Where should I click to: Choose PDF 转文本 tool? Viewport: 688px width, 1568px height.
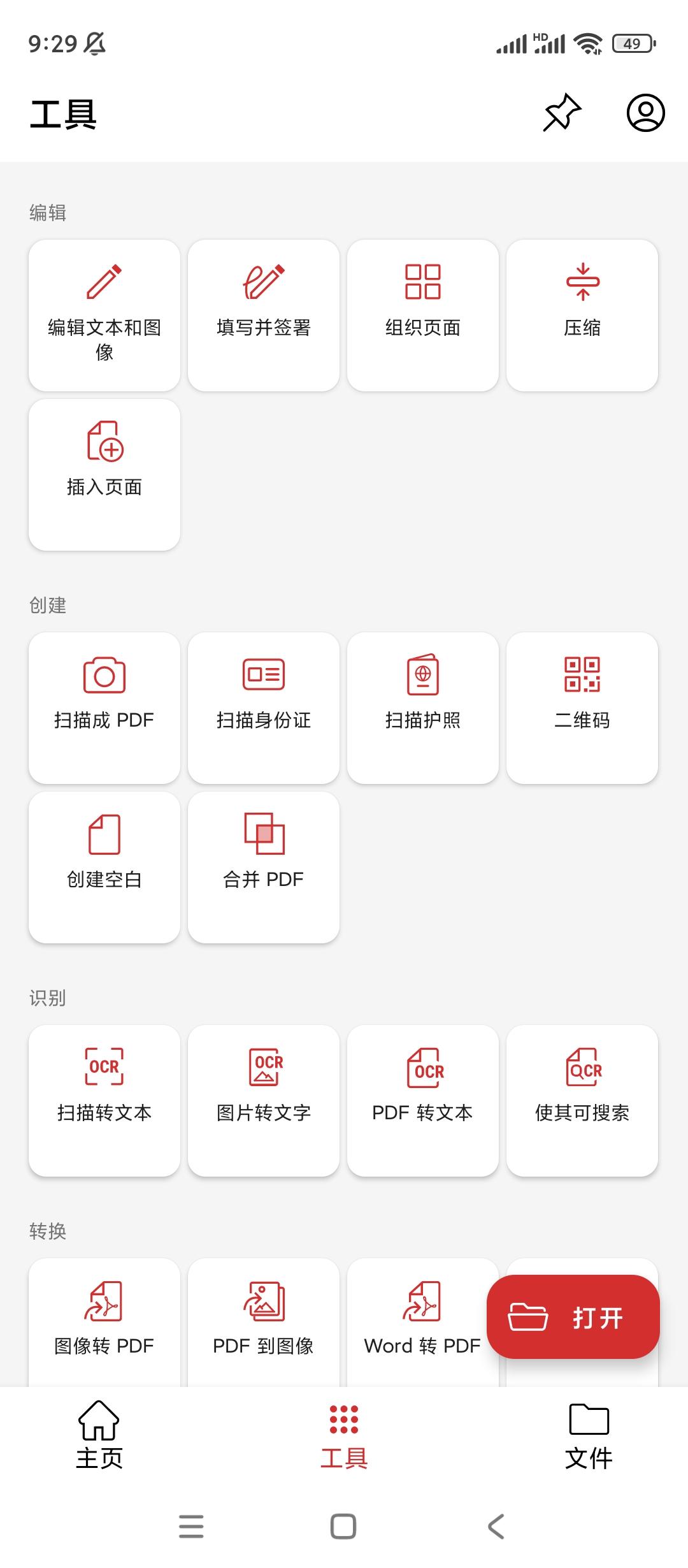click(x=423, y=1100)
